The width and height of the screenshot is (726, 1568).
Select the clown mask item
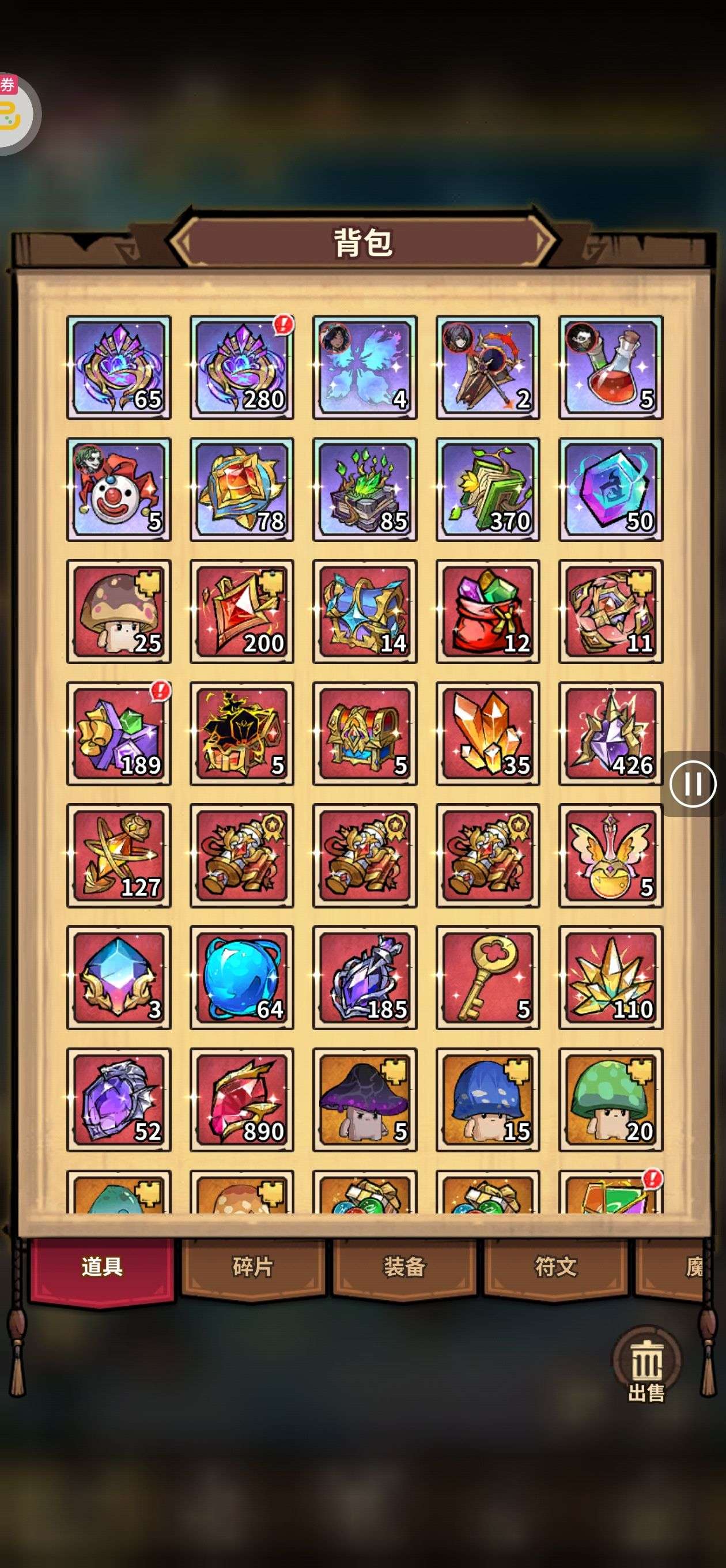(119, 489)
